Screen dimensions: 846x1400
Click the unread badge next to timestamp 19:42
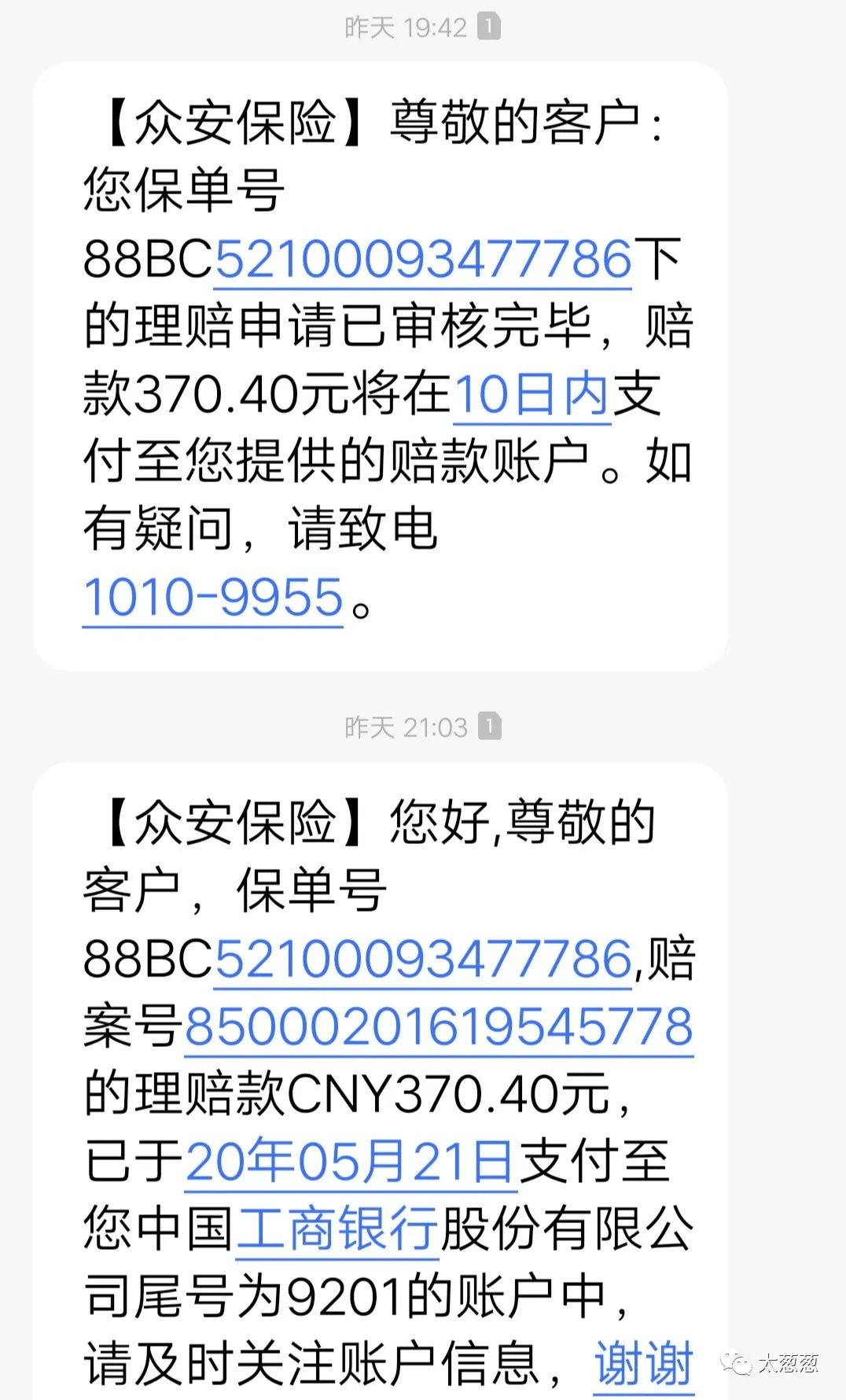491,27
